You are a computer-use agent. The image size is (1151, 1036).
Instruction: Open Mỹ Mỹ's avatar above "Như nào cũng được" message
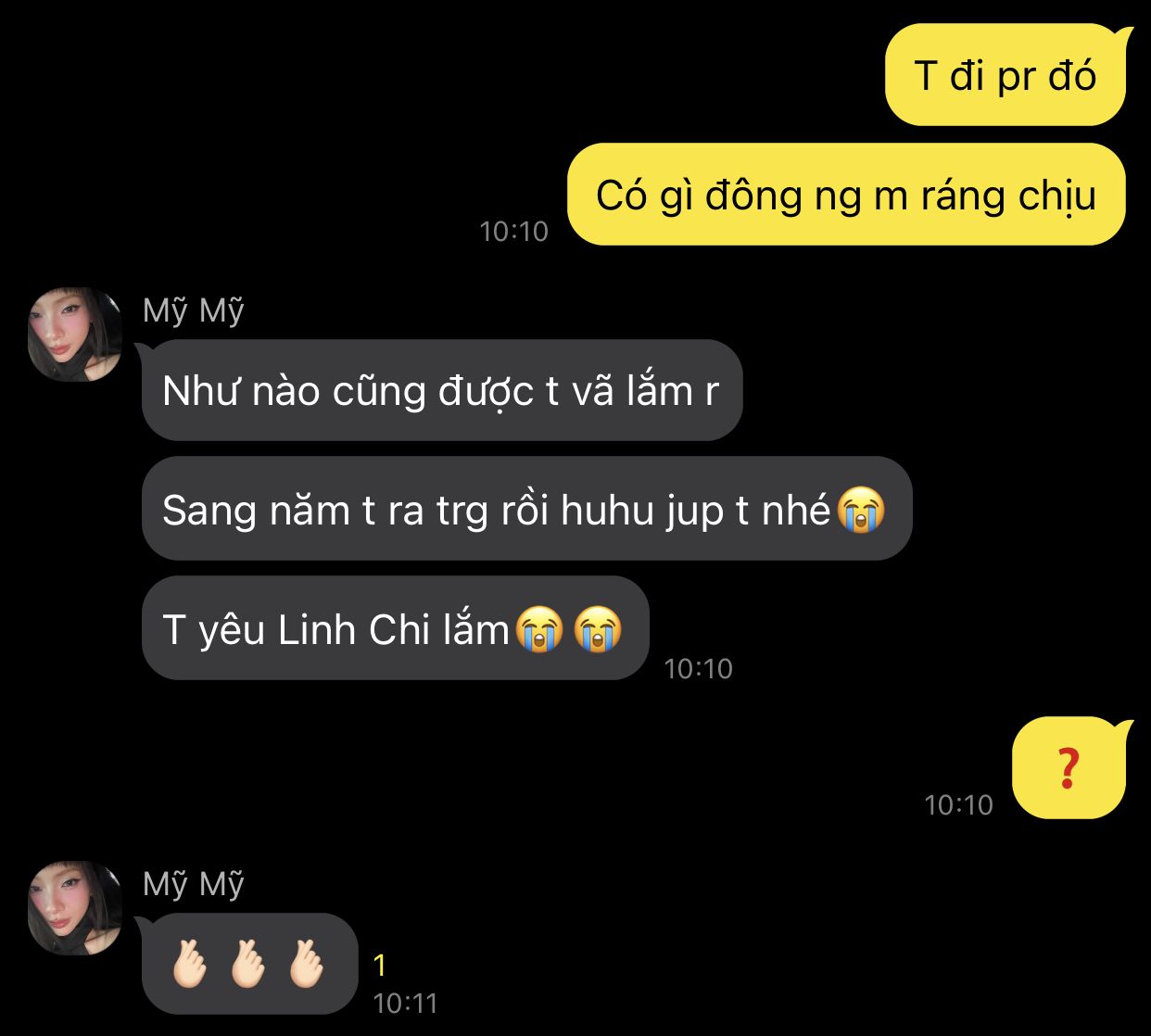(75, 335)
